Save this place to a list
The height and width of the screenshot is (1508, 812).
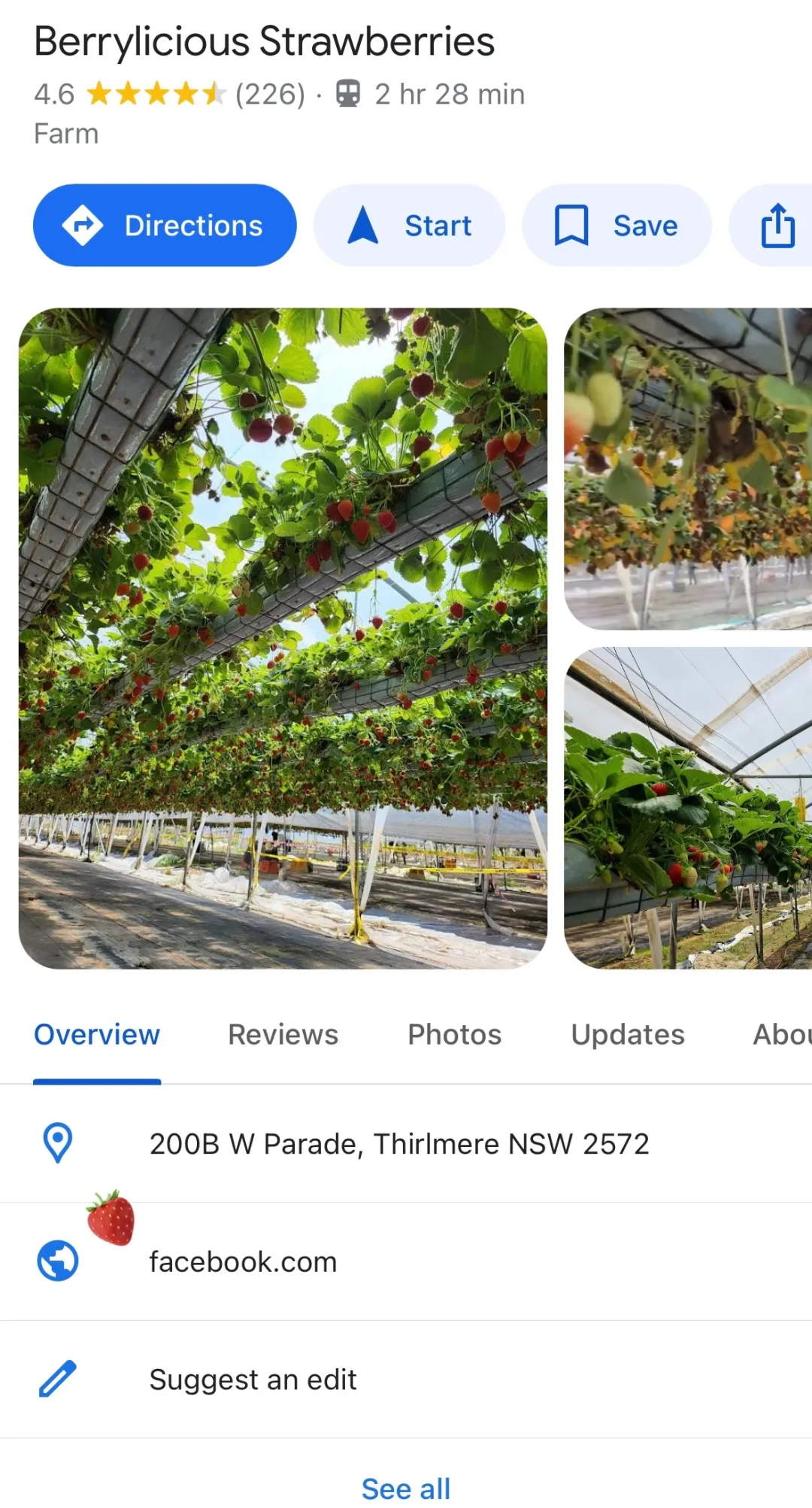[x=617, y=226]
